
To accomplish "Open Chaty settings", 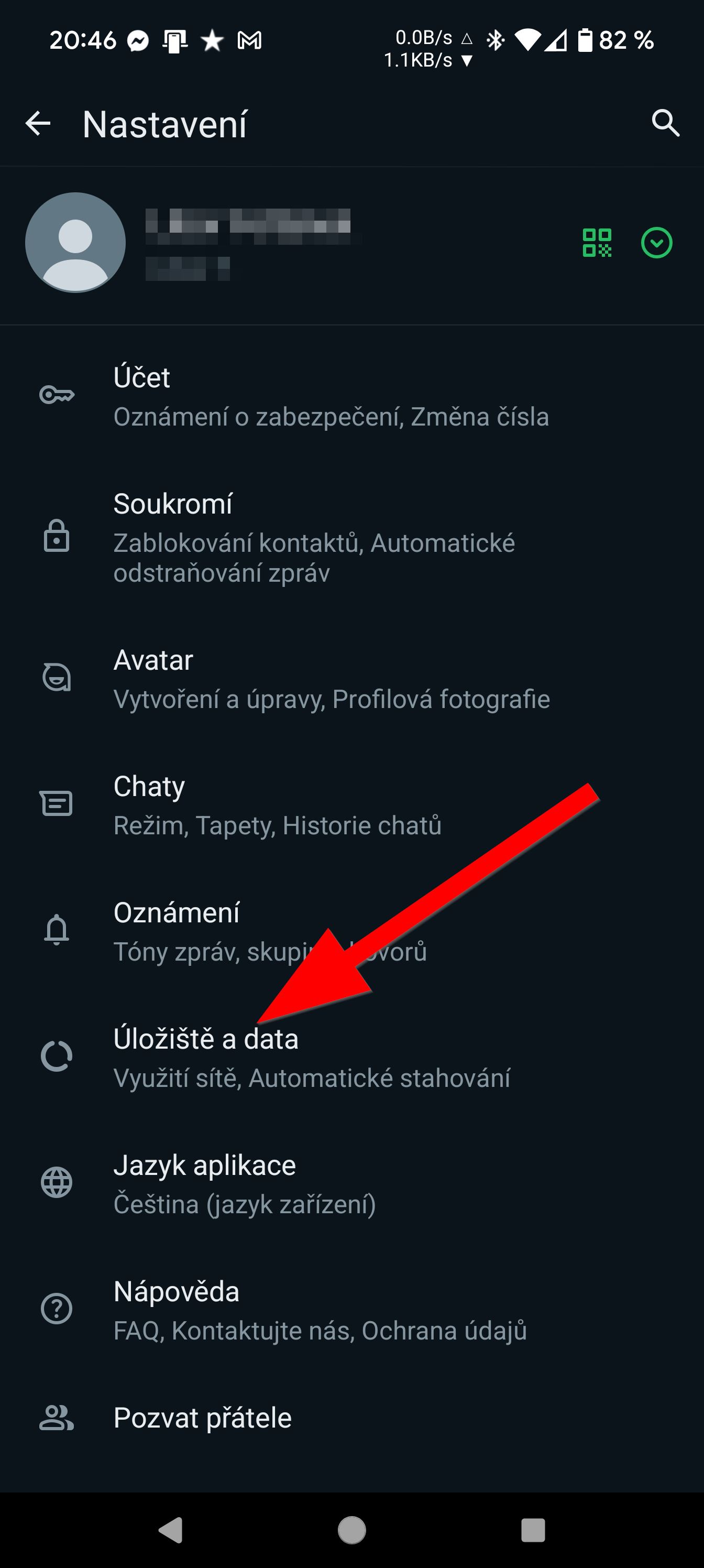I will click(351, 805).
